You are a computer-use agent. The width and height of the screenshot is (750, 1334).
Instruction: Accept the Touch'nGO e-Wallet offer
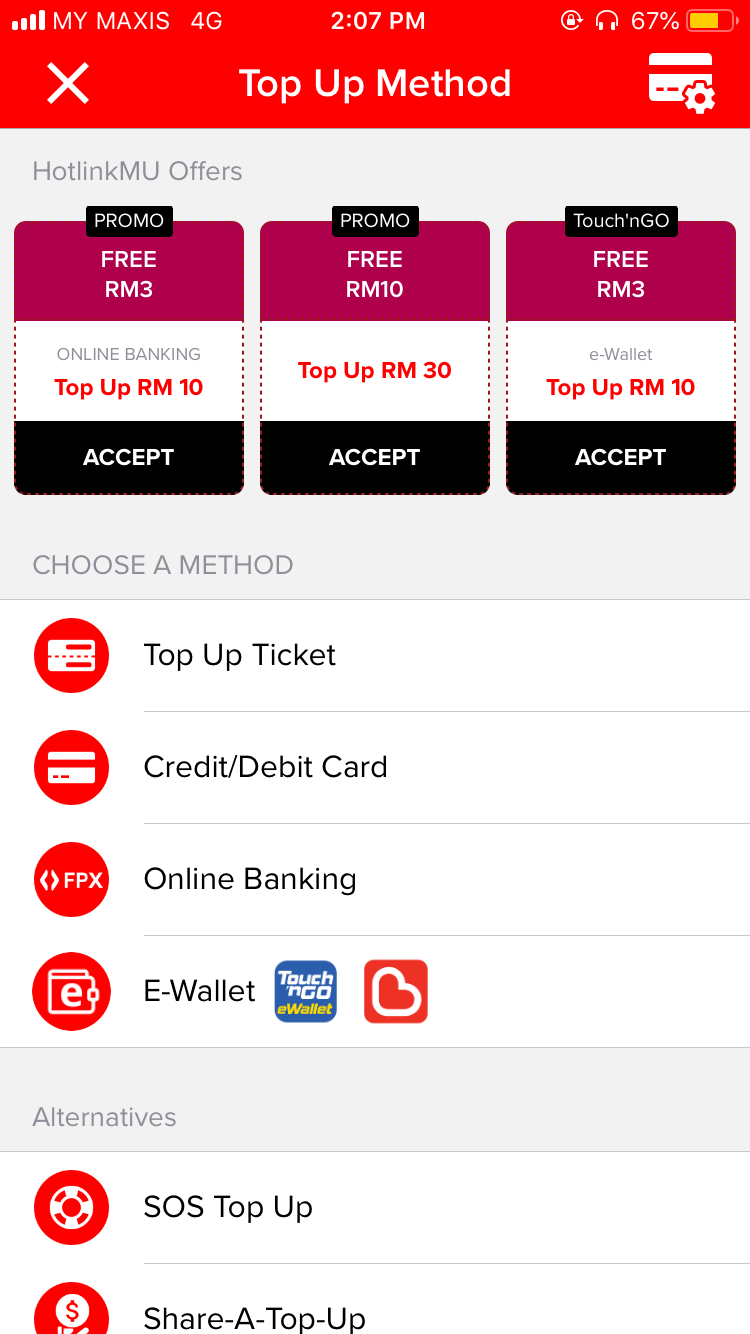point(621,457)
